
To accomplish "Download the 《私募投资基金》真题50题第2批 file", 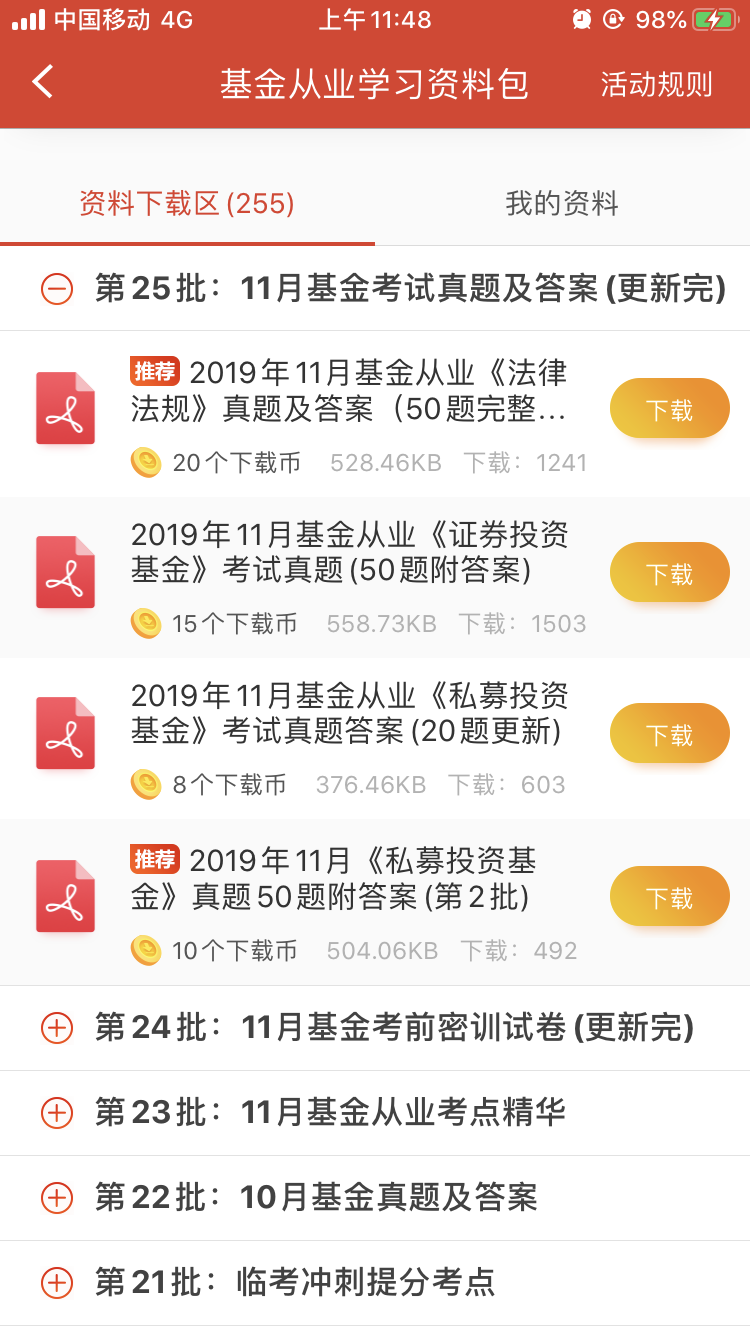I will click(x=669, y=897).
